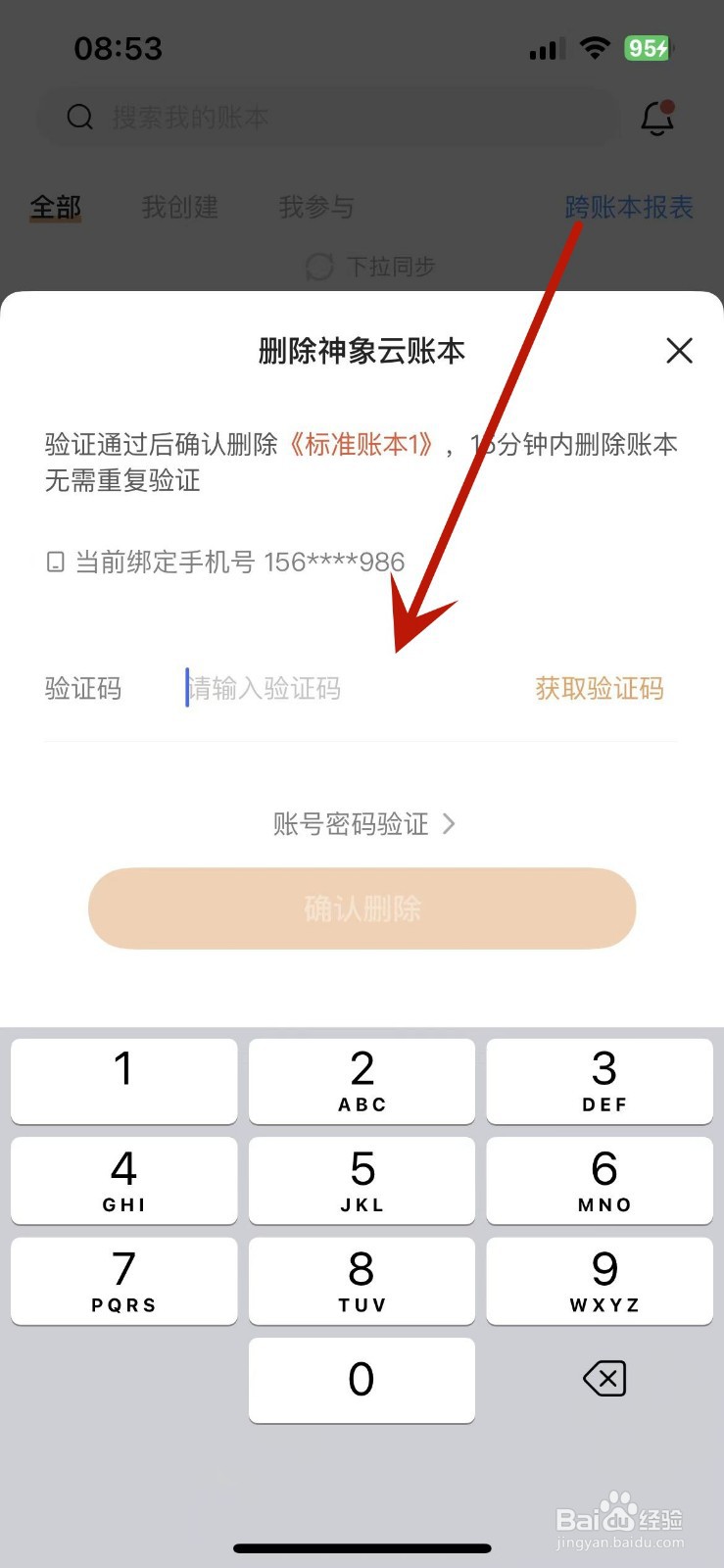The image size is (724, 1568).
Task: Tap the cellular signal bars
Action: tap(545, 47)
